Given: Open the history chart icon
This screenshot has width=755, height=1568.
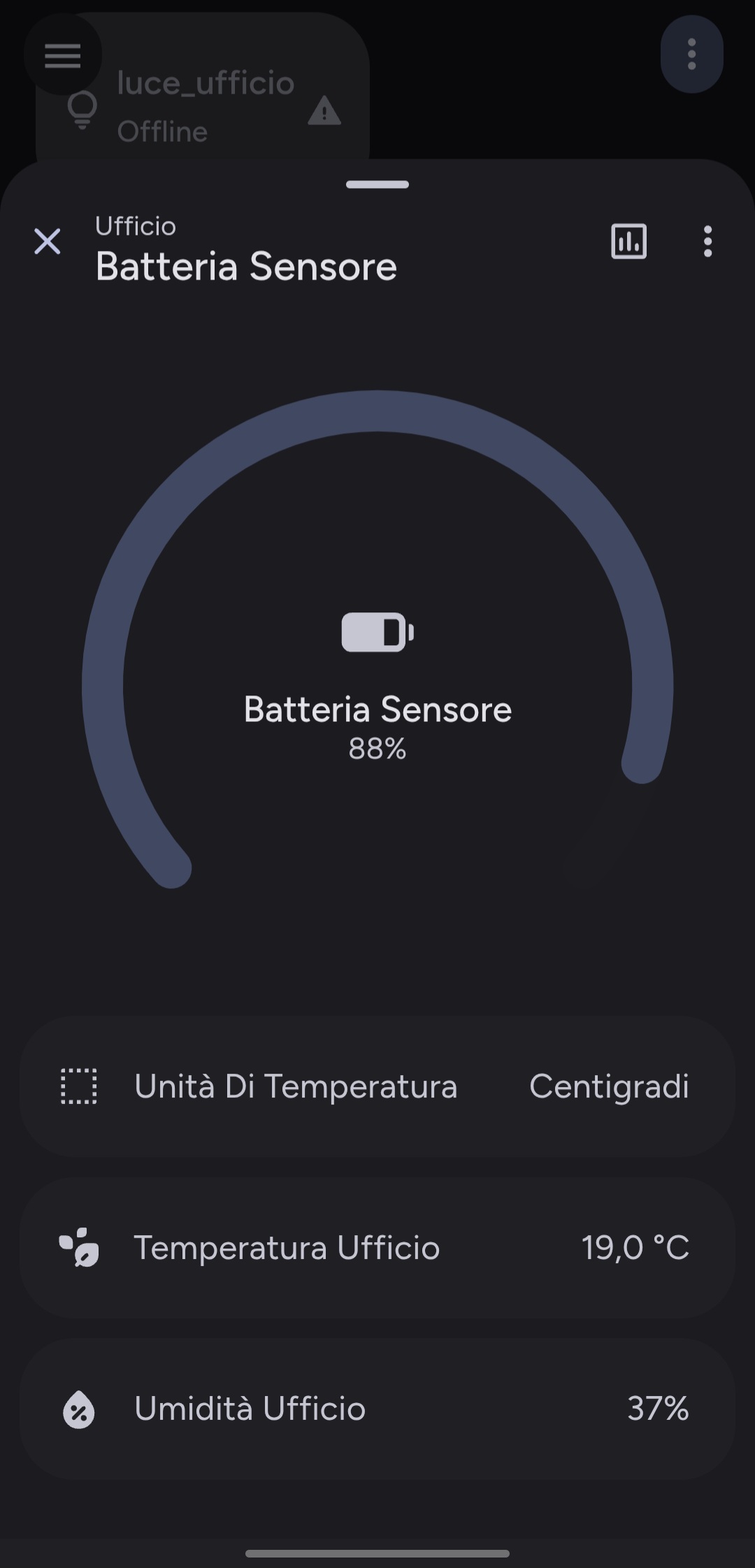Looking at the screenshot, I should coord(628,242).
